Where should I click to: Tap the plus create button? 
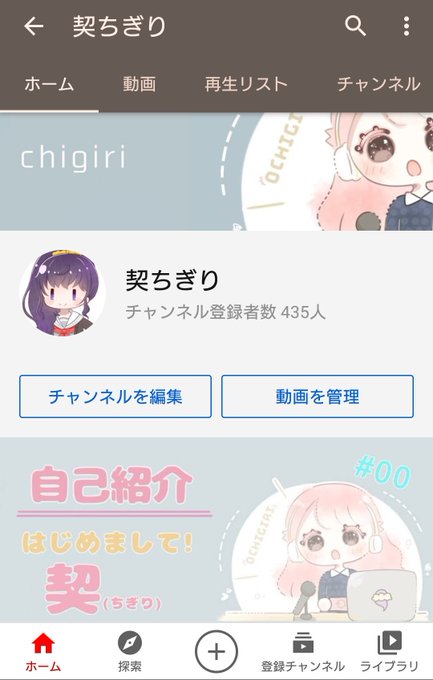tap(216, 651)
